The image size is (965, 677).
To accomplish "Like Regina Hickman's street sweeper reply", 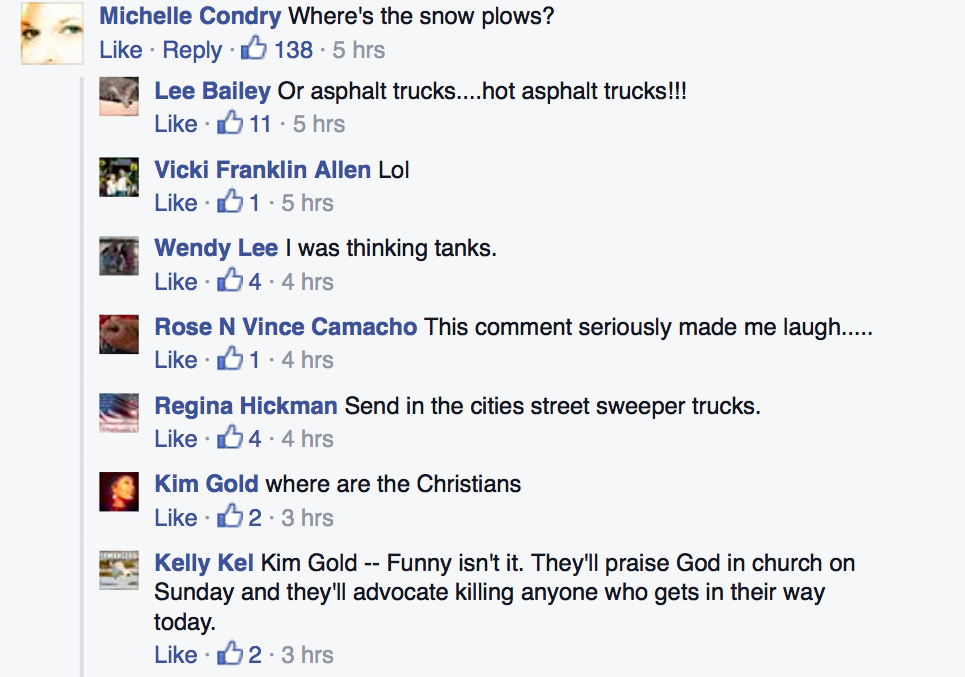I will [175, 439].
